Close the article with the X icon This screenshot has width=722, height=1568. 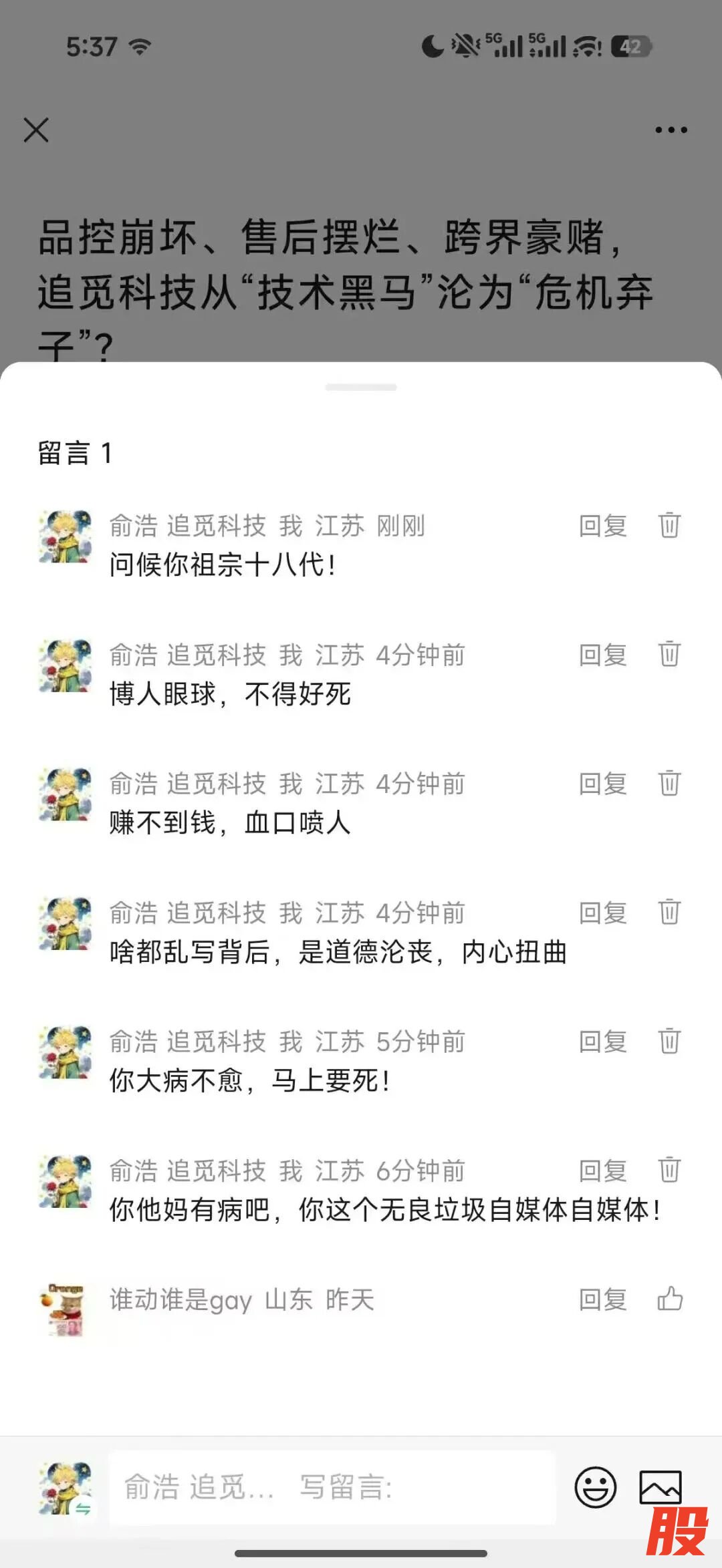point(36,130)
